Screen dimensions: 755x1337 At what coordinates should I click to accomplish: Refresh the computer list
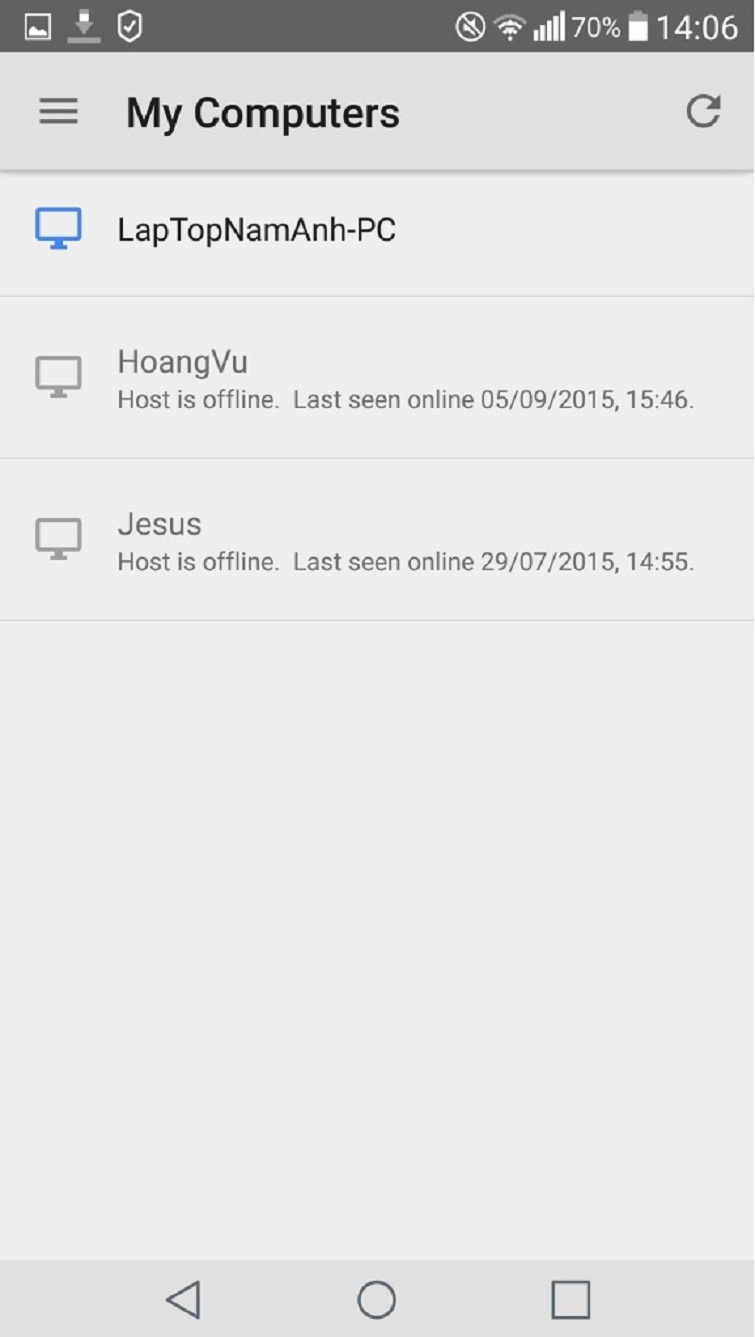point(703,111)
